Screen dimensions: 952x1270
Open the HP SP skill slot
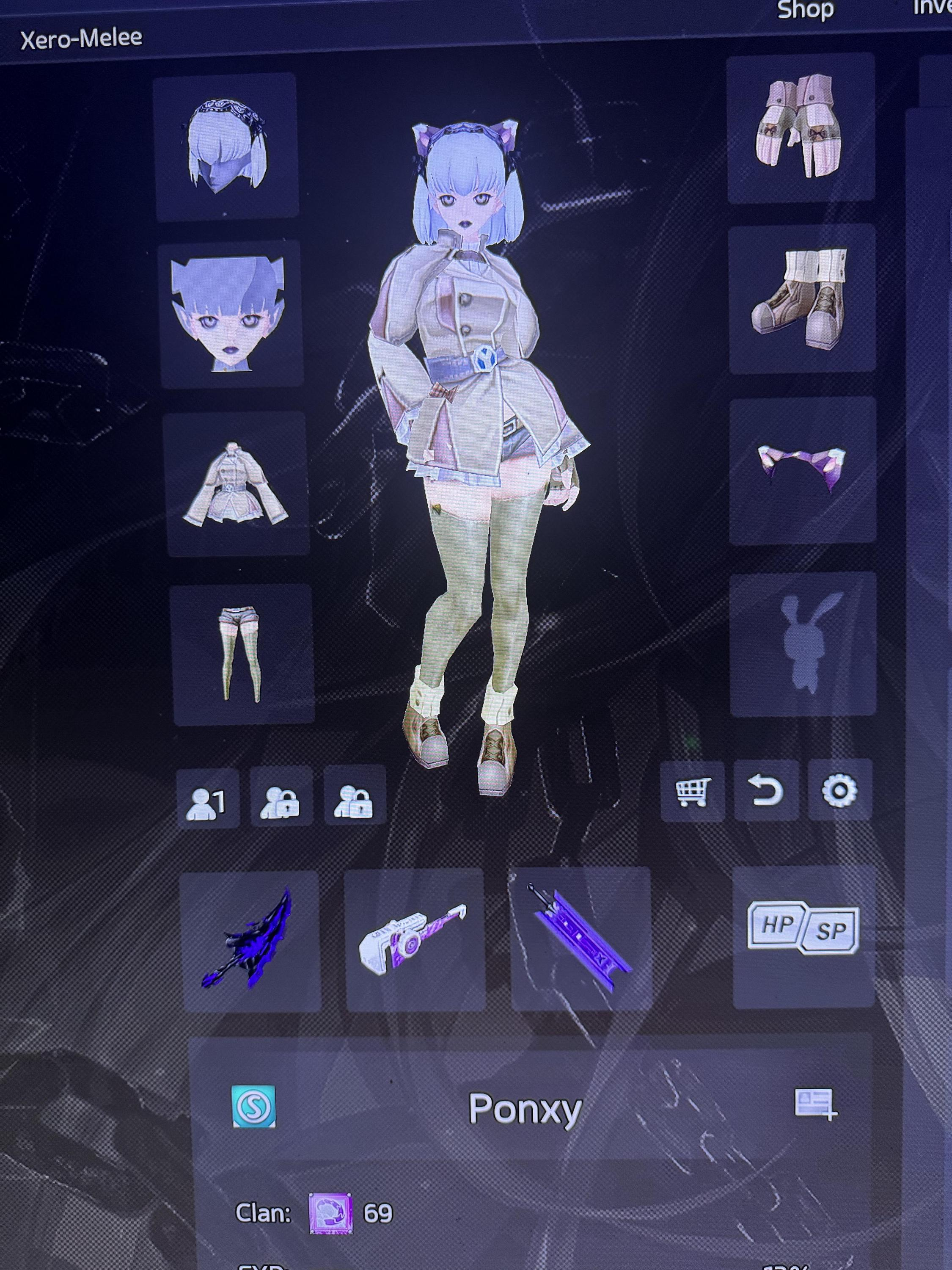point(803,936)
